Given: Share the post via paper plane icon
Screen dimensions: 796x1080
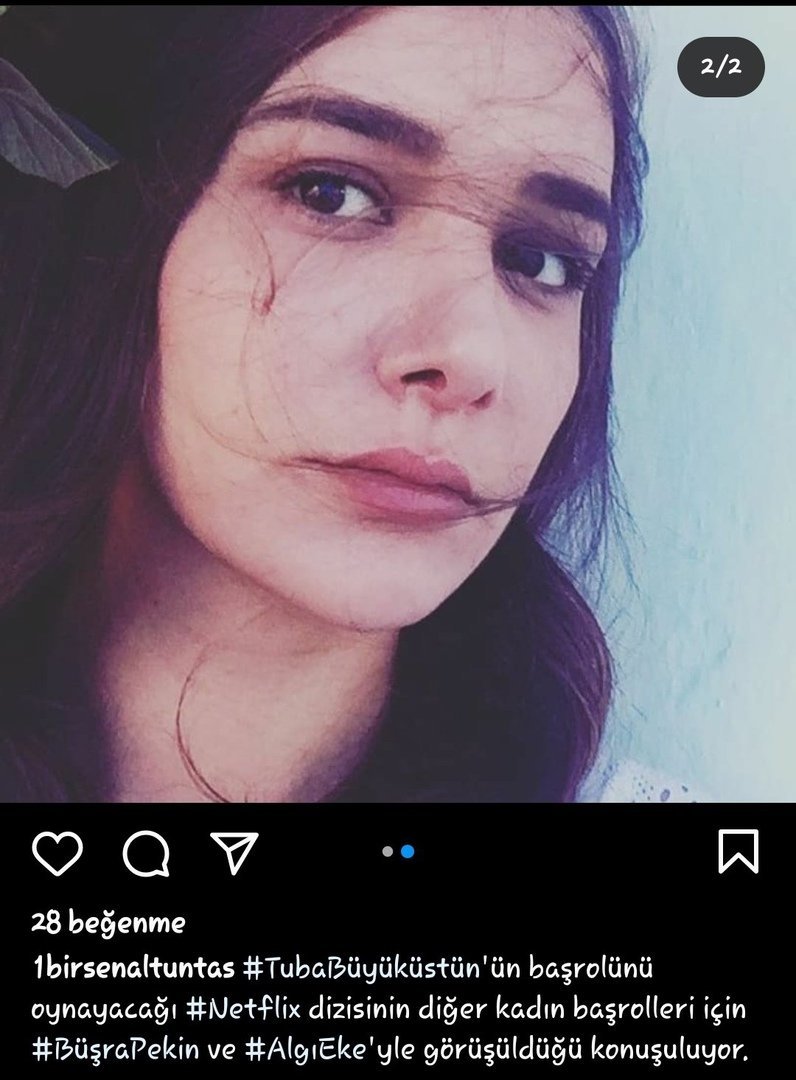Looking at the screenshot, I should point(234,852).
